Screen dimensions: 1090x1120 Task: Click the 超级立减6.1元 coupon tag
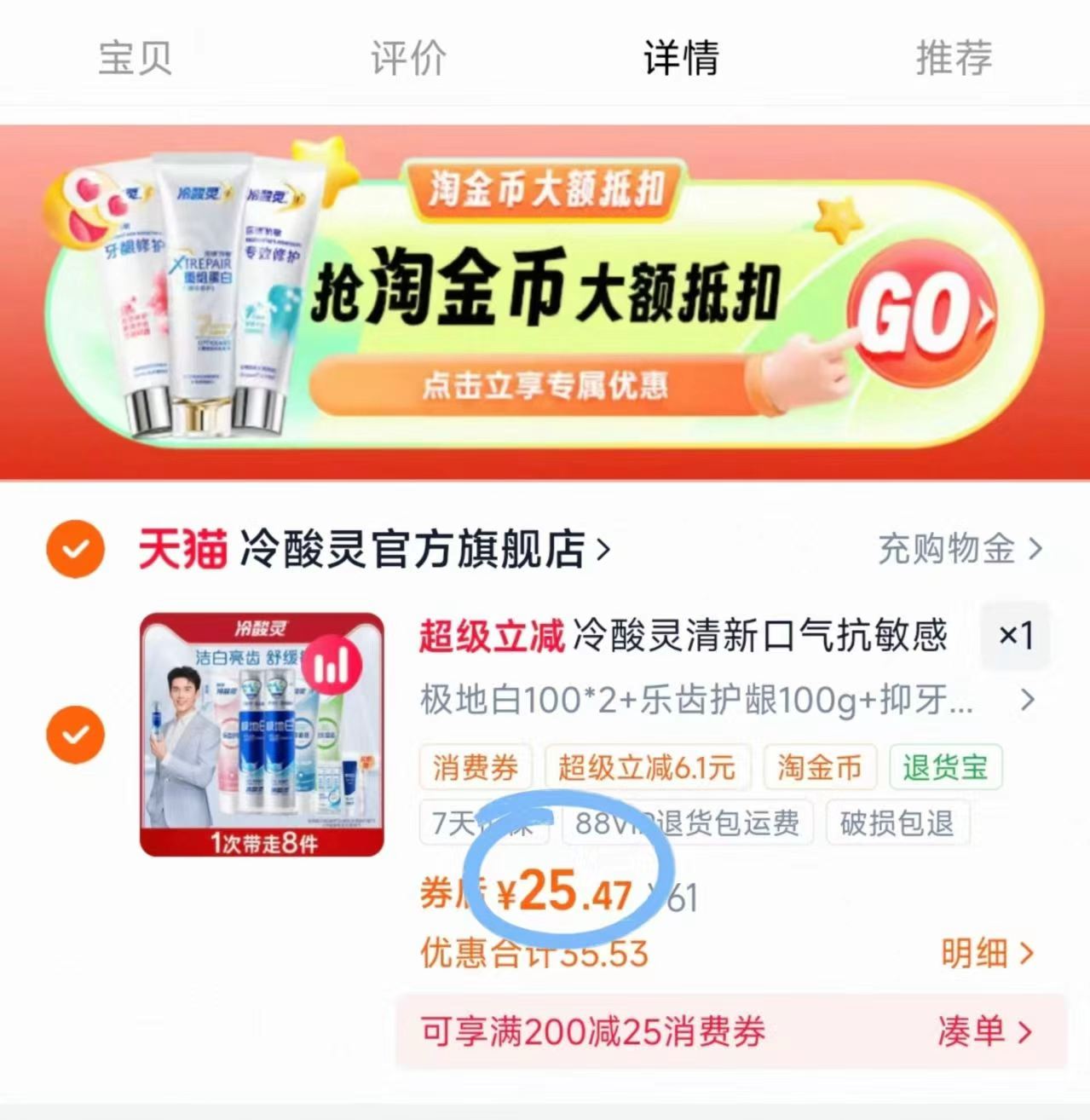(649, 766)
